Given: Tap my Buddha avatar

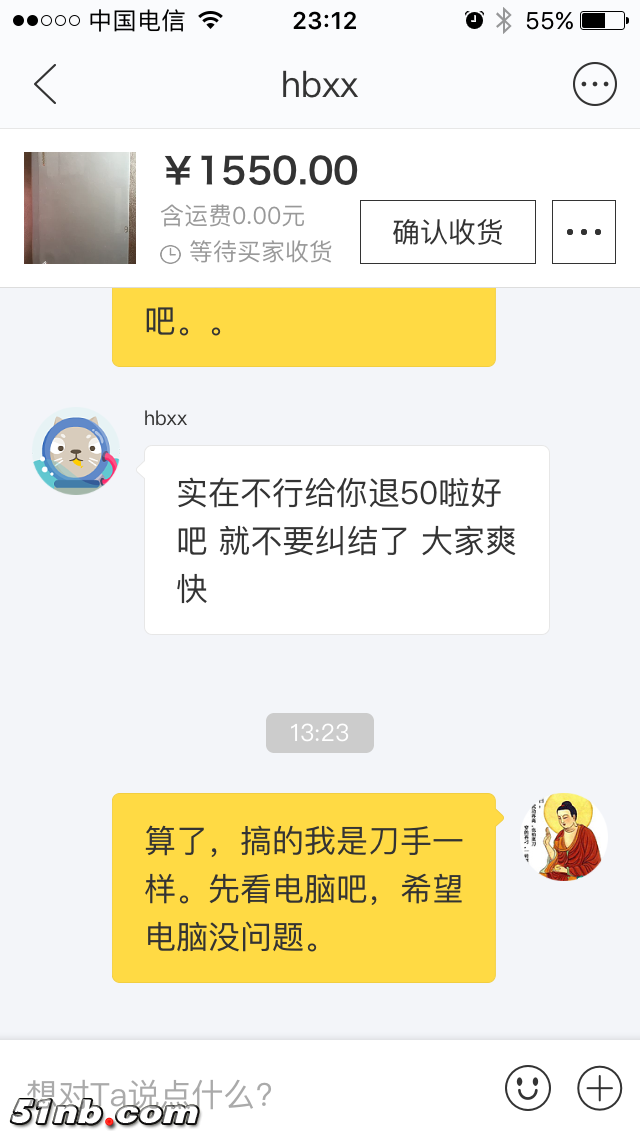Looking at the screenshot, I should (564, 837).
